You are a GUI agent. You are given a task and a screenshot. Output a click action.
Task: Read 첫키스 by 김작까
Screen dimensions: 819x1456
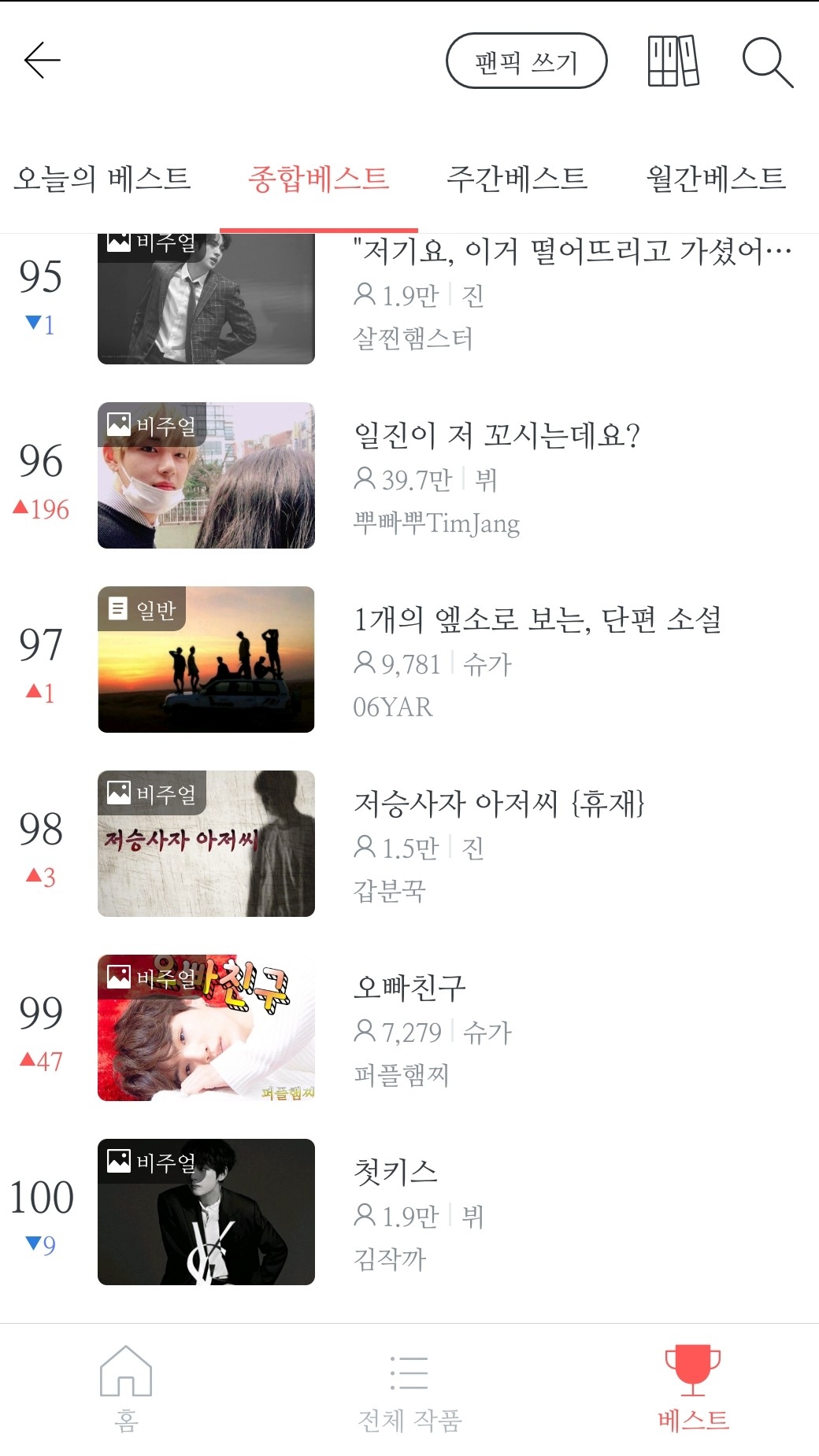point(395,1173)
